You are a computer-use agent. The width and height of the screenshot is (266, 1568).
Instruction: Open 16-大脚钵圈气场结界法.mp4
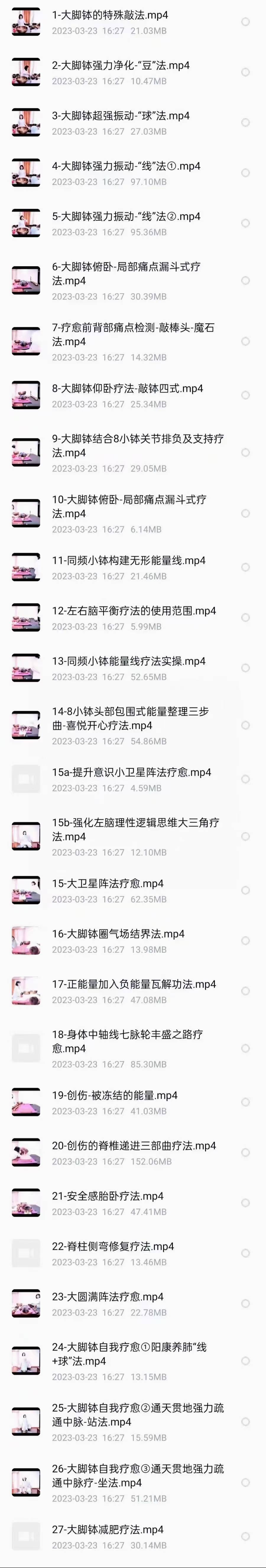(118, 934)
